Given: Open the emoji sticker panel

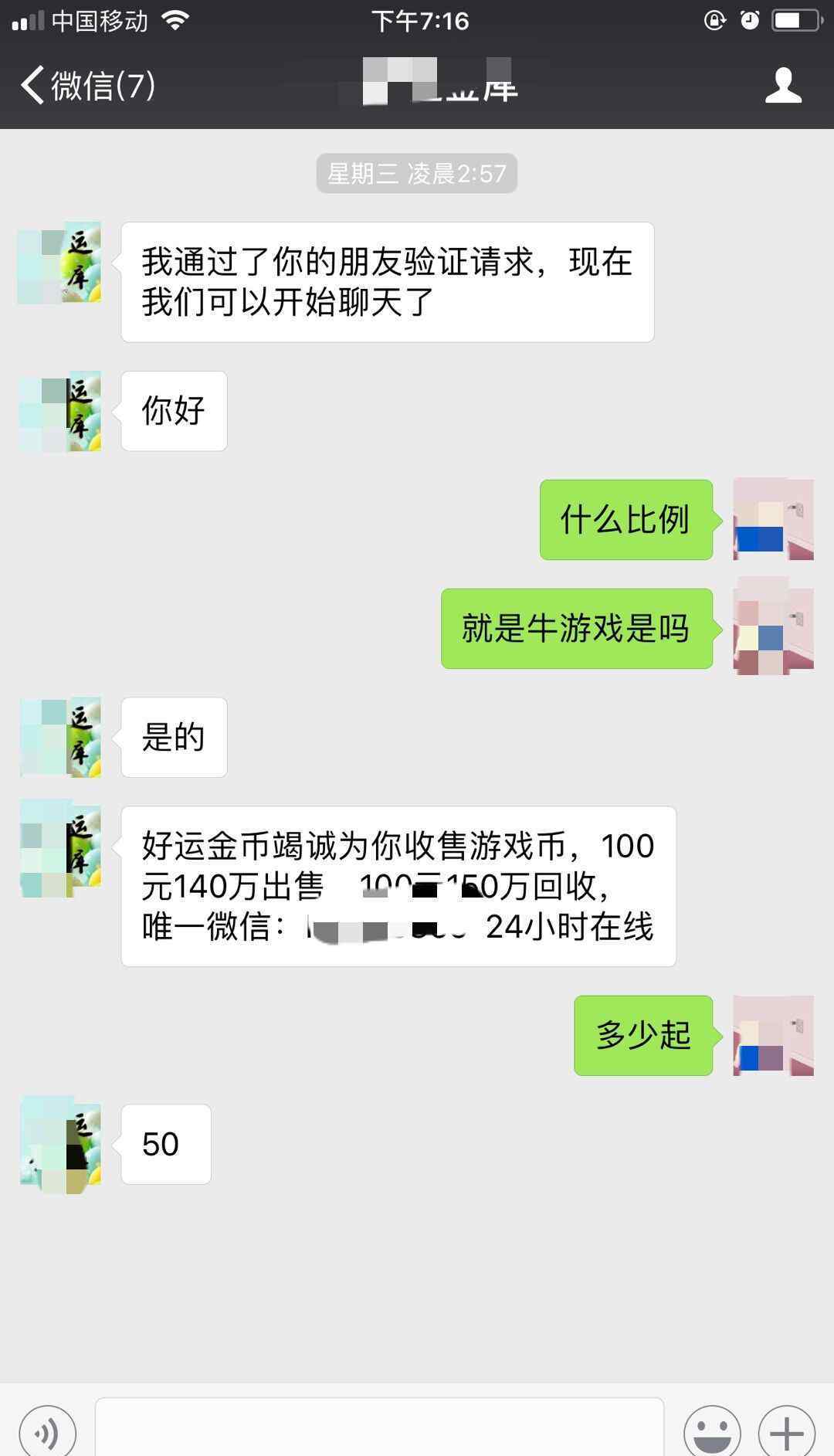Looking at the screenshot, I should point(711,1433).
